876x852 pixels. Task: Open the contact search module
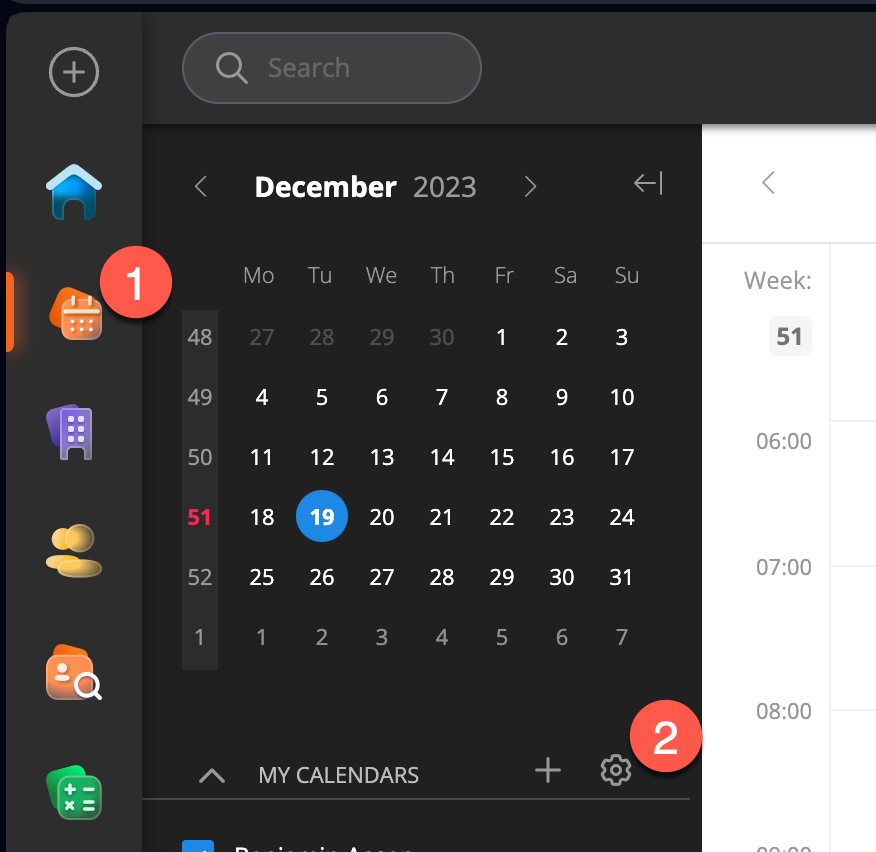(x=74, y=673)
